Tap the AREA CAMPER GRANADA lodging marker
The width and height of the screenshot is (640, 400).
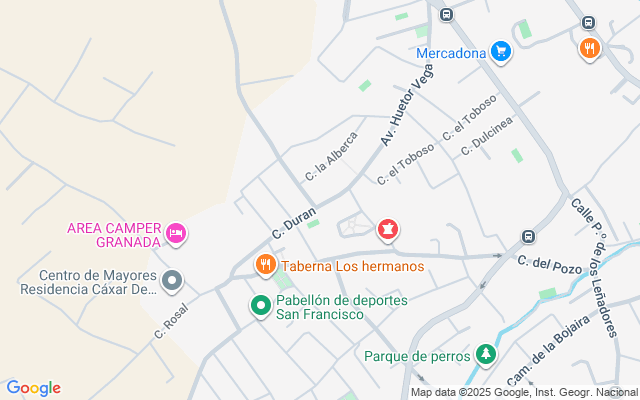coord(176,234)
